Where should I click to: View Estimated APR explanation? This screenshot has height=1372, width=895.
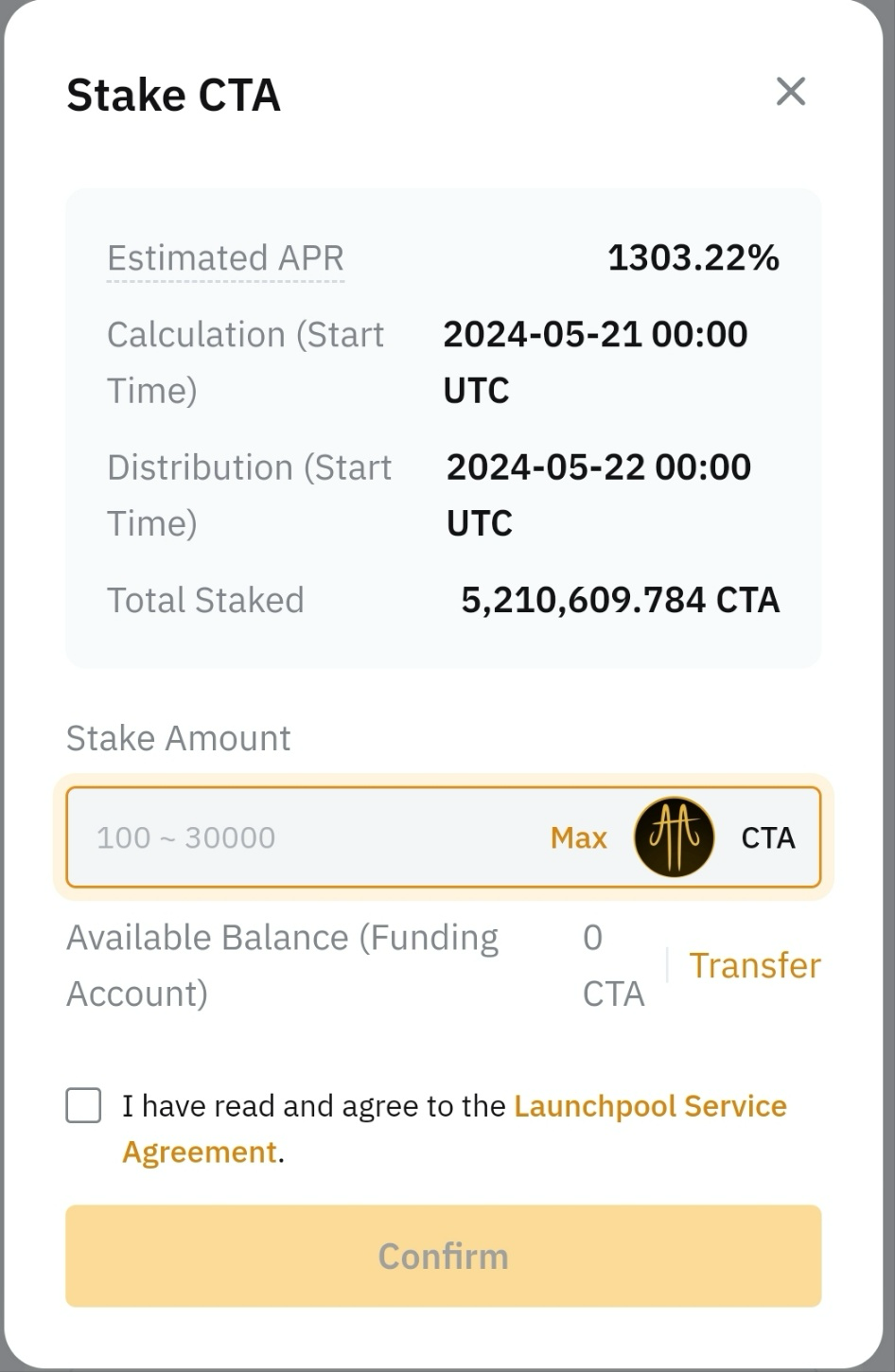tap(225, 258)
